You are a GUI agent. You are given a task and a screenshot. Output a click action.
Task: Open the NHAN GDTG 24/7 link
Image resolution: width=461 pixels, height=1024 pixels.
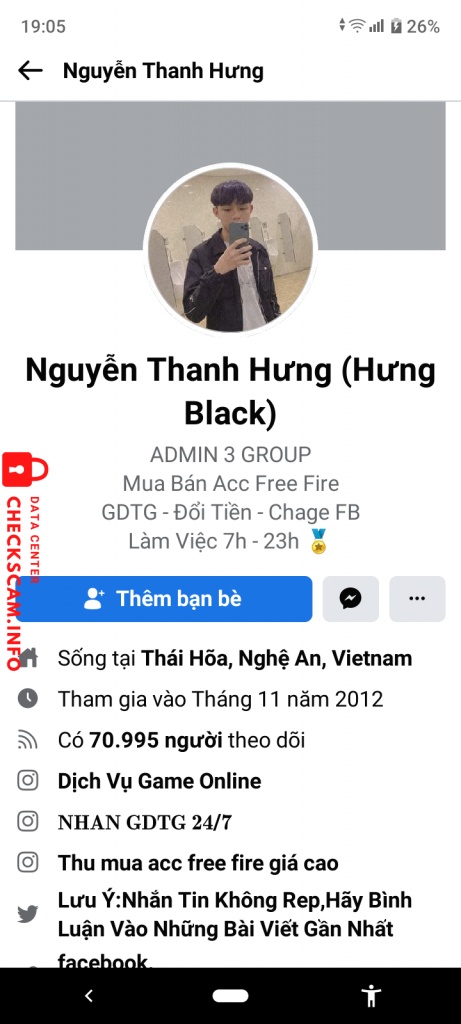tap(144, 822)
